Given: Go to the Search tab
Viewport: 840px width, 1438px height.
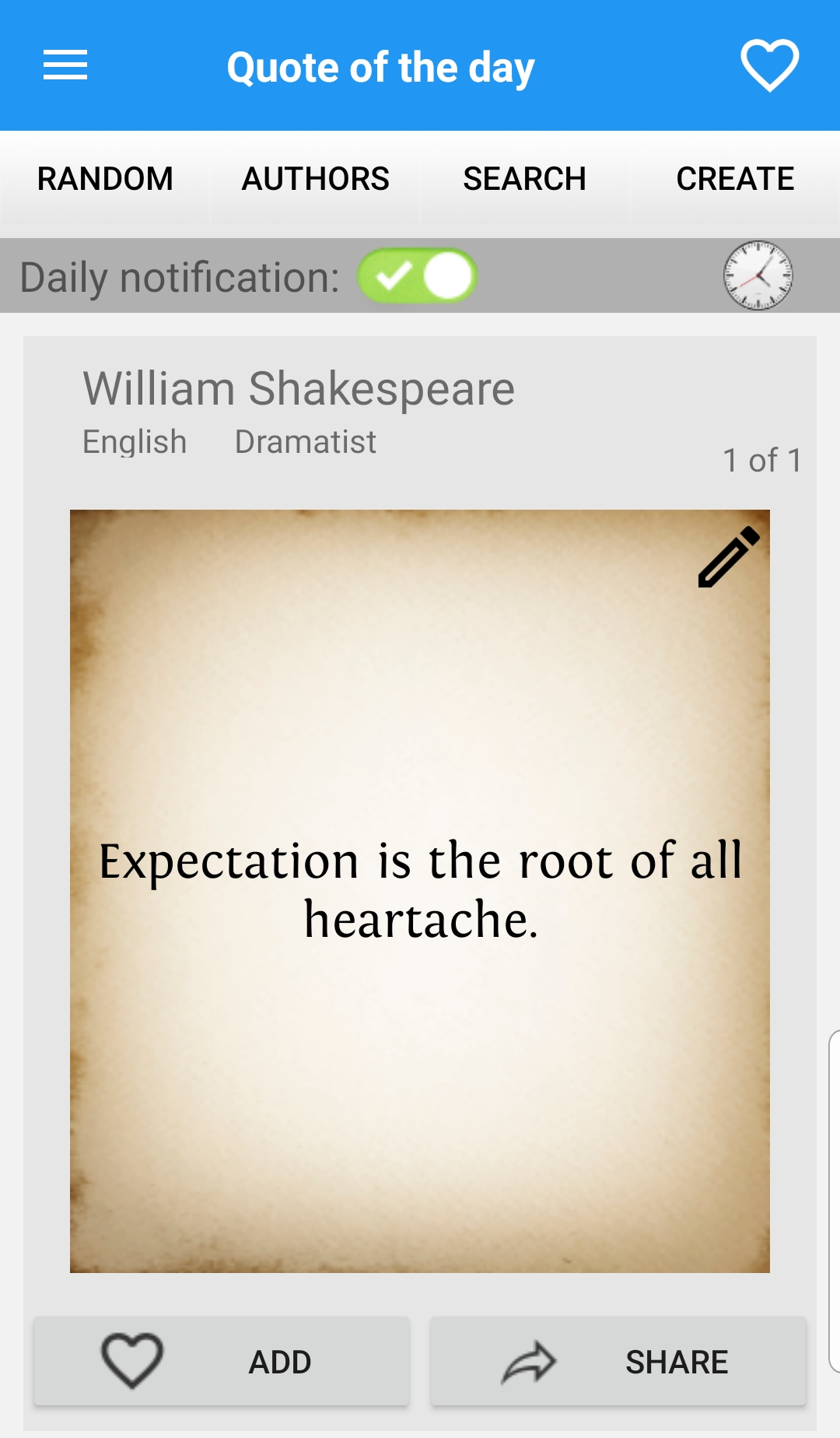Looking at the screenshot, I should tap(524, 179).
